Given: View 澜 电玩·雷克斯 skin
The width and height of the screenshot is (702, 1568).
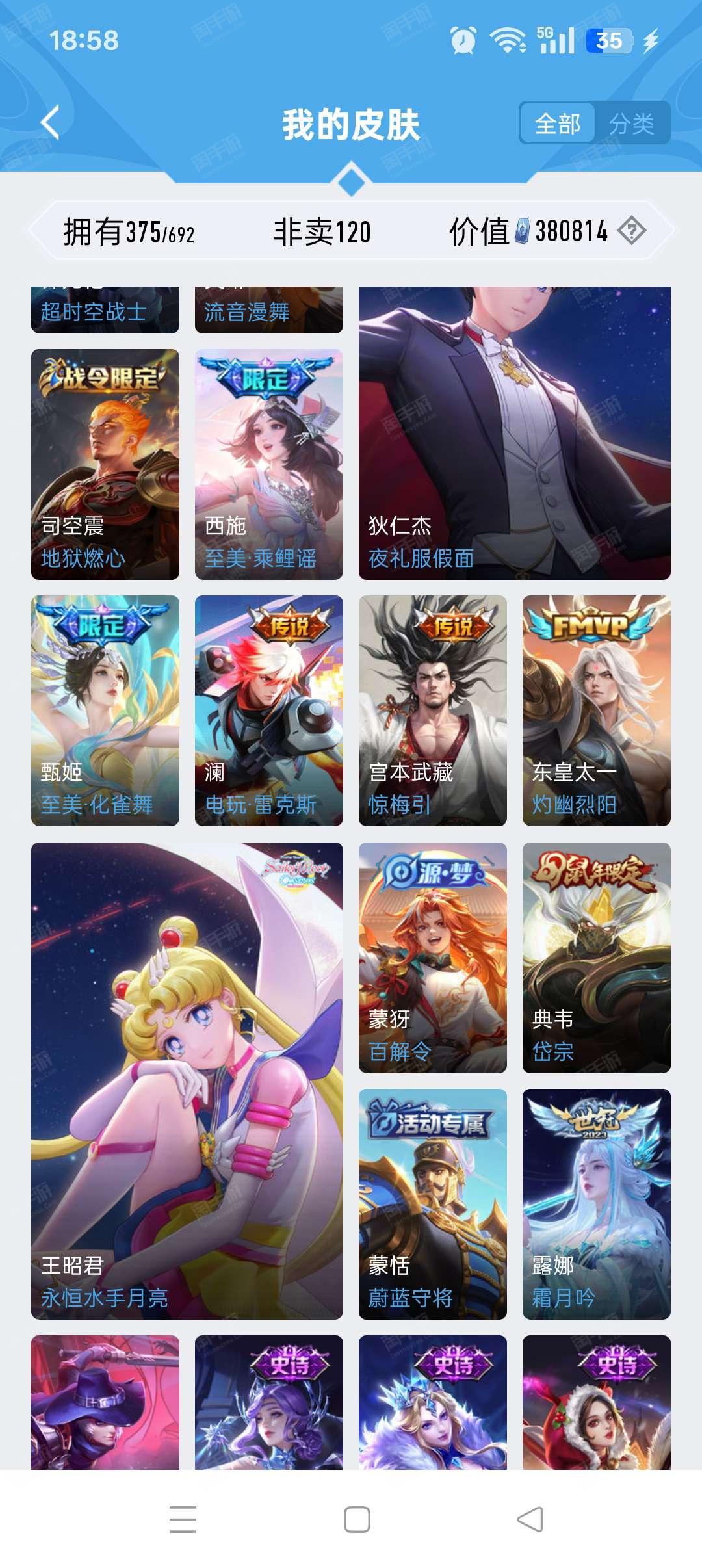Looking at the screenshot, I should click(x=269, y=711).
